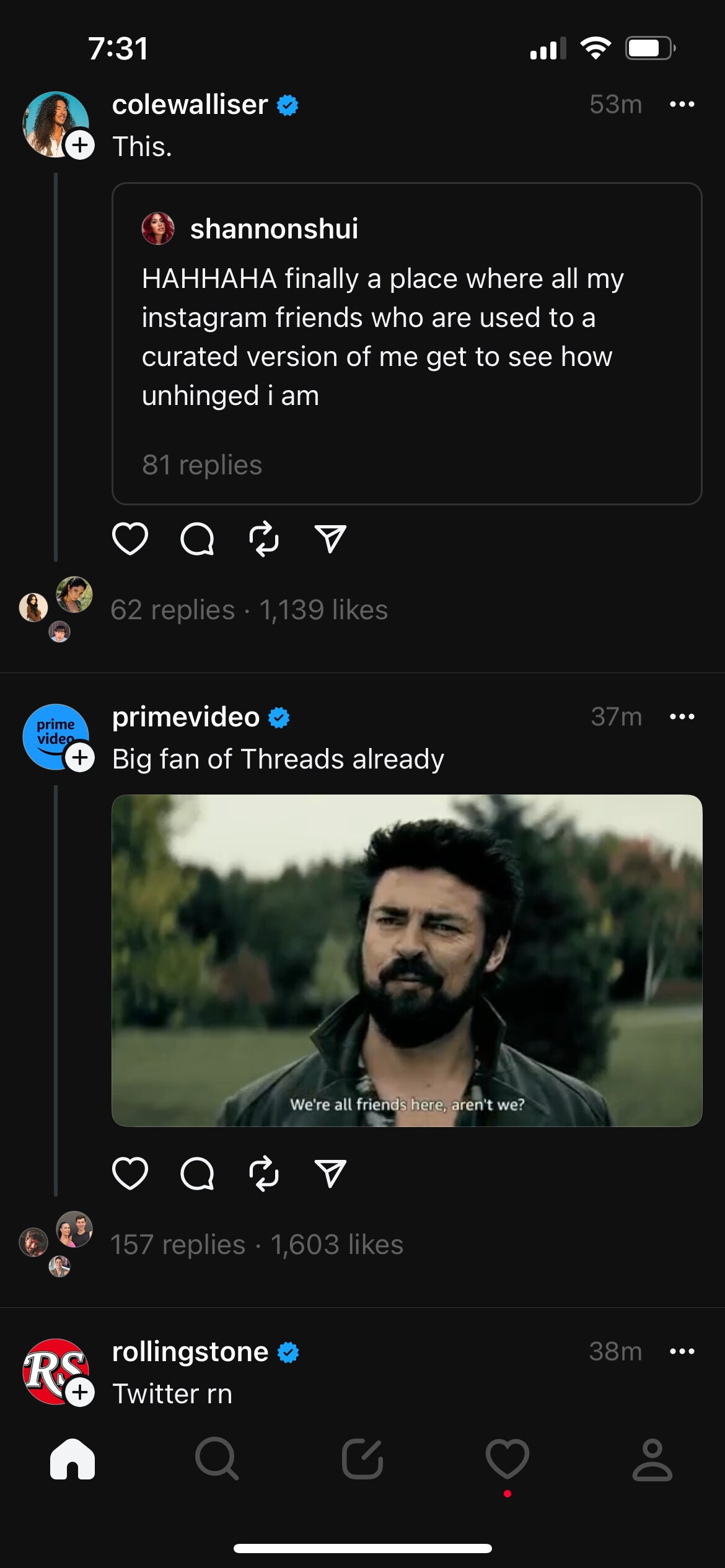Viewport: 725px width, 1568px height.
Task: Share colewalliser's post via send icon
Action: tap(330, 539)
